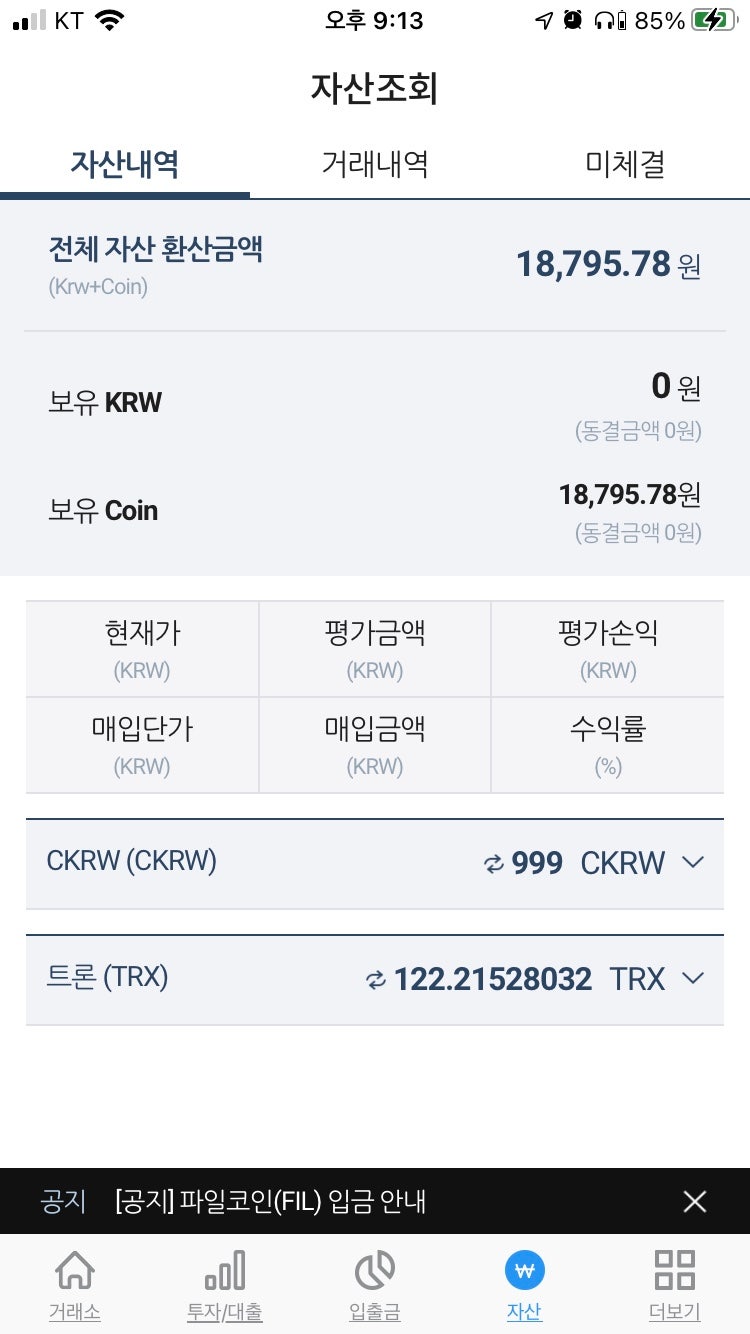This screenshot has width=750, height=1334.
Task: Select the 보유 KRW balance row
Action: (375, 402)
